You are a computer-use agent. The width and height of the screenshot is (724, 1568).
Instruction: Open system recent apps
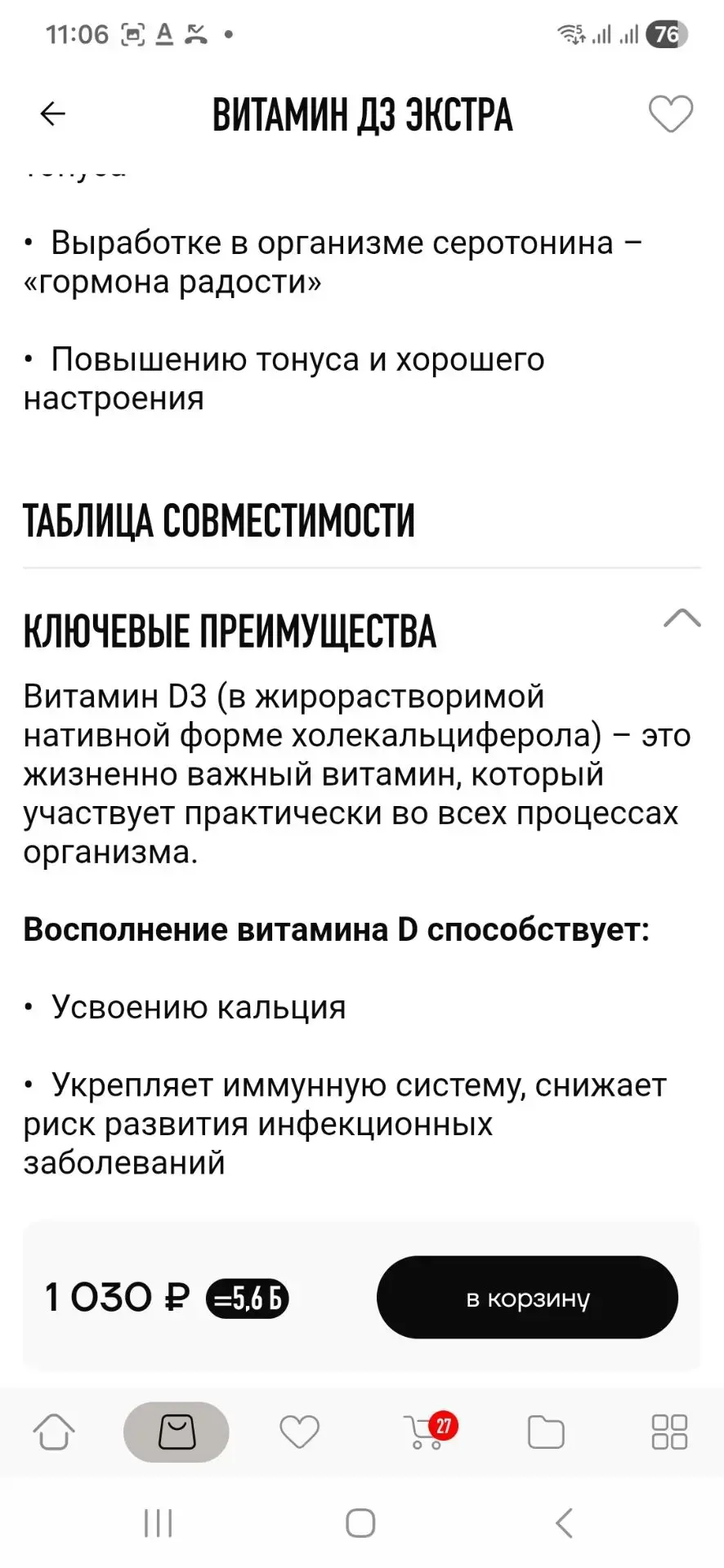coord(158,1523)
